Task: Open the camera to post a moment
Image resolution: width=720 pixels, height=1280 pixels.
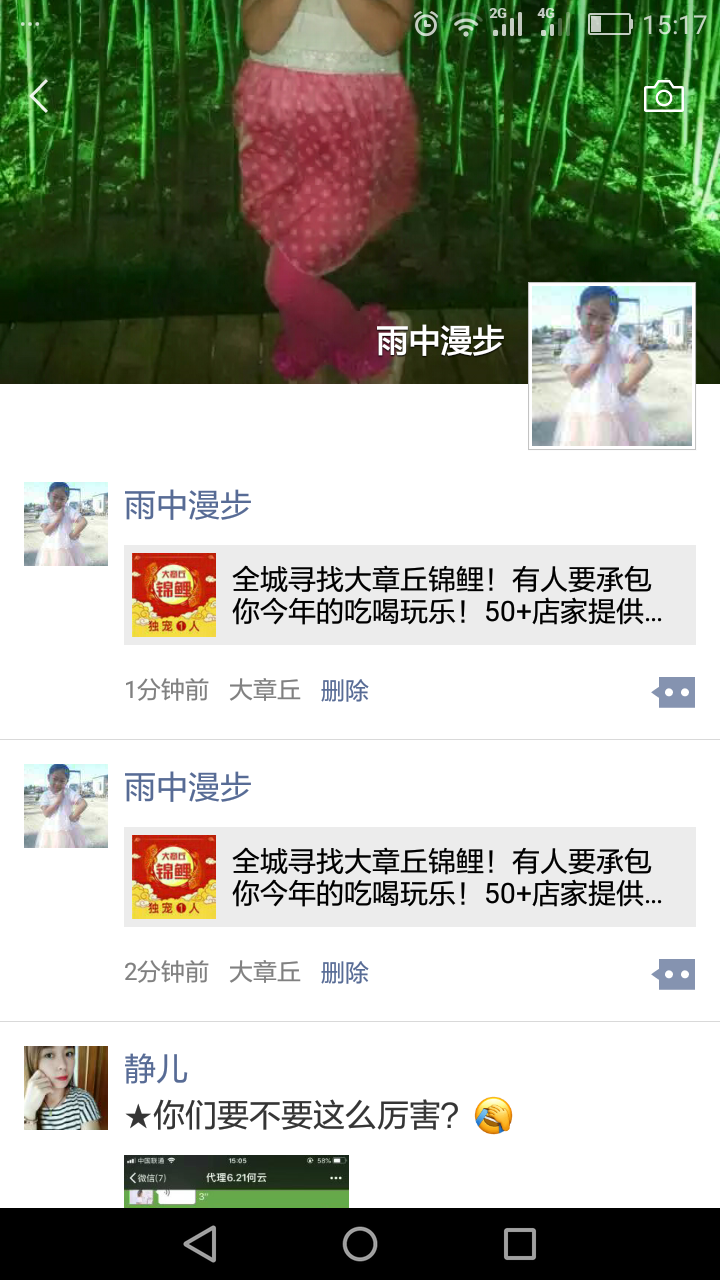Action: point(663,97)
